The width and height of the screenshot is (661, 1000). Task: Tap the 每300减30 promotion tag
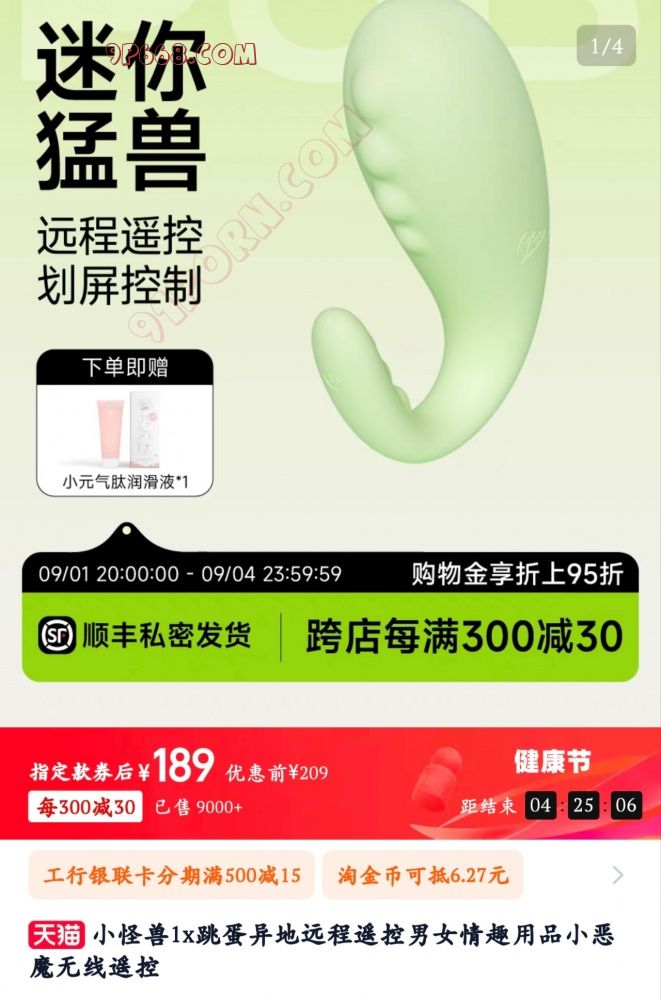coord(85,808)
